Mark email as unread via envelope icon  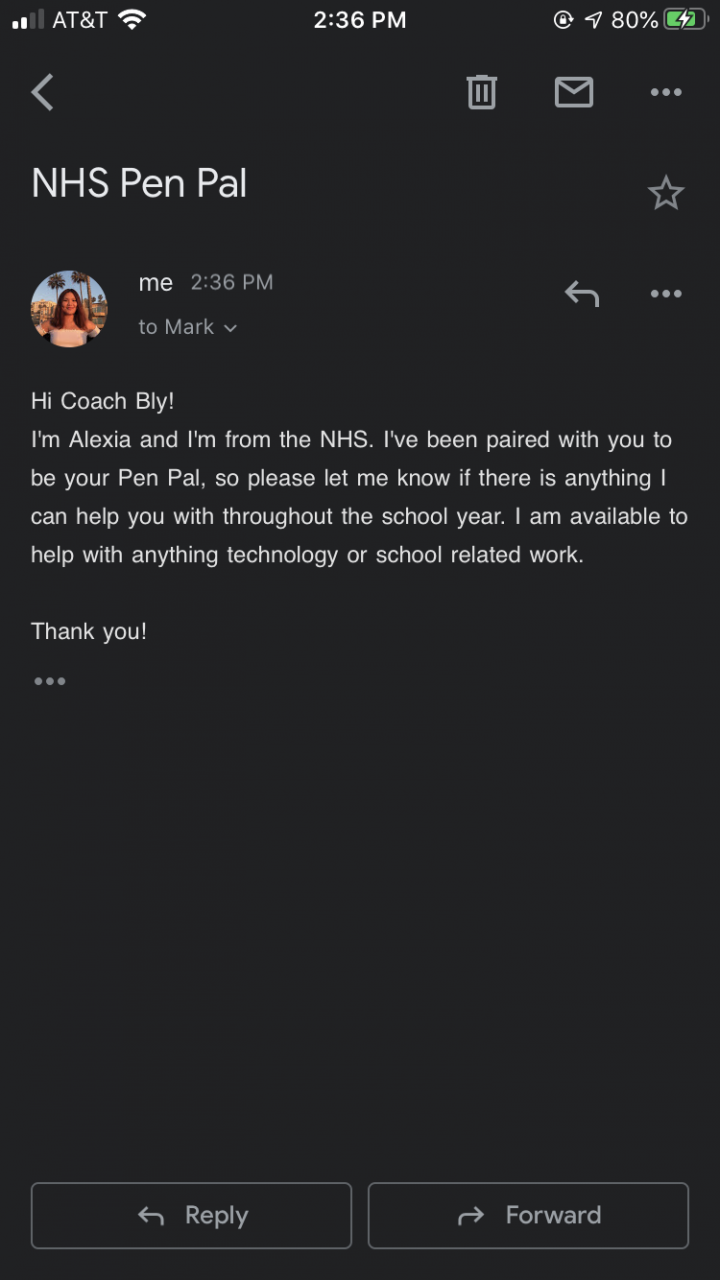coord(573,92)
